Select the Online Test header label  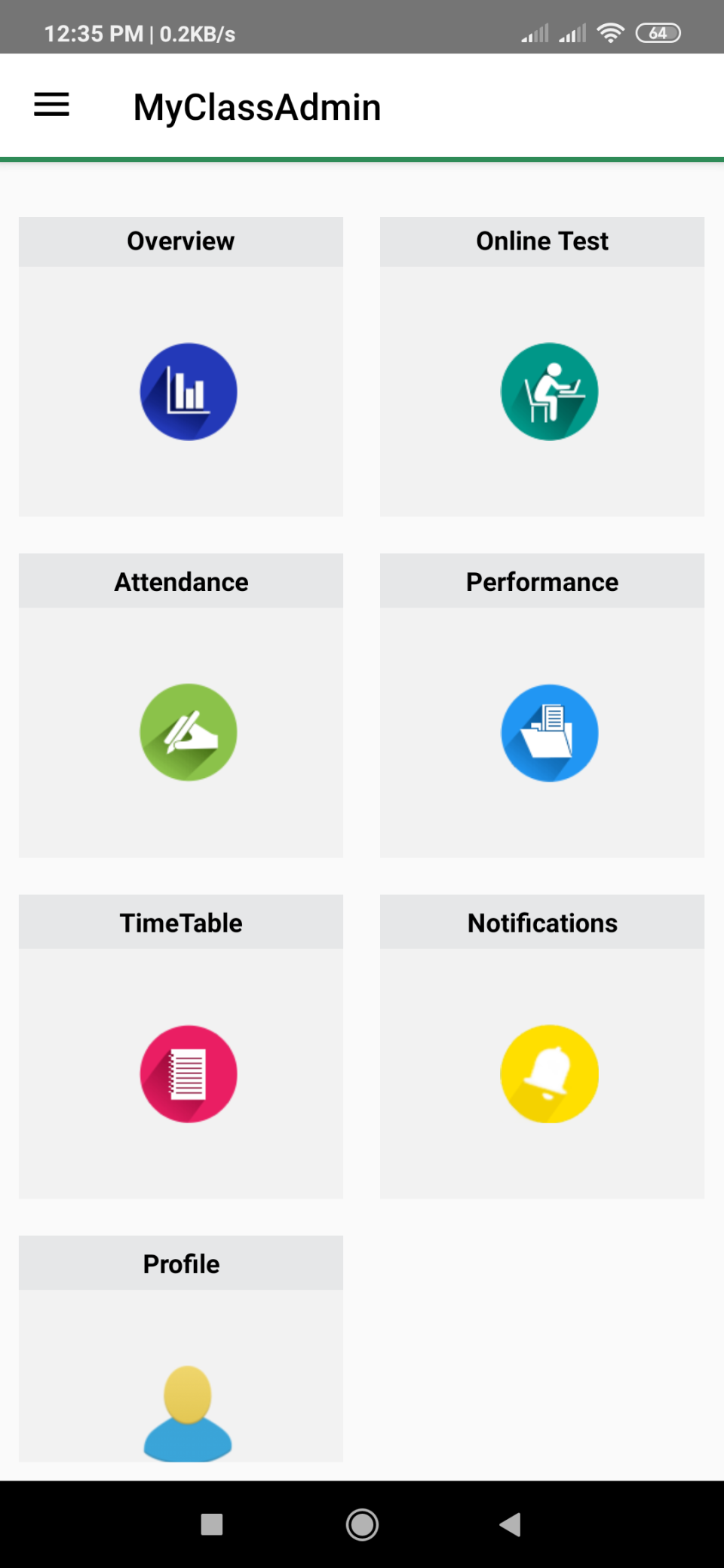pos(541,241)
